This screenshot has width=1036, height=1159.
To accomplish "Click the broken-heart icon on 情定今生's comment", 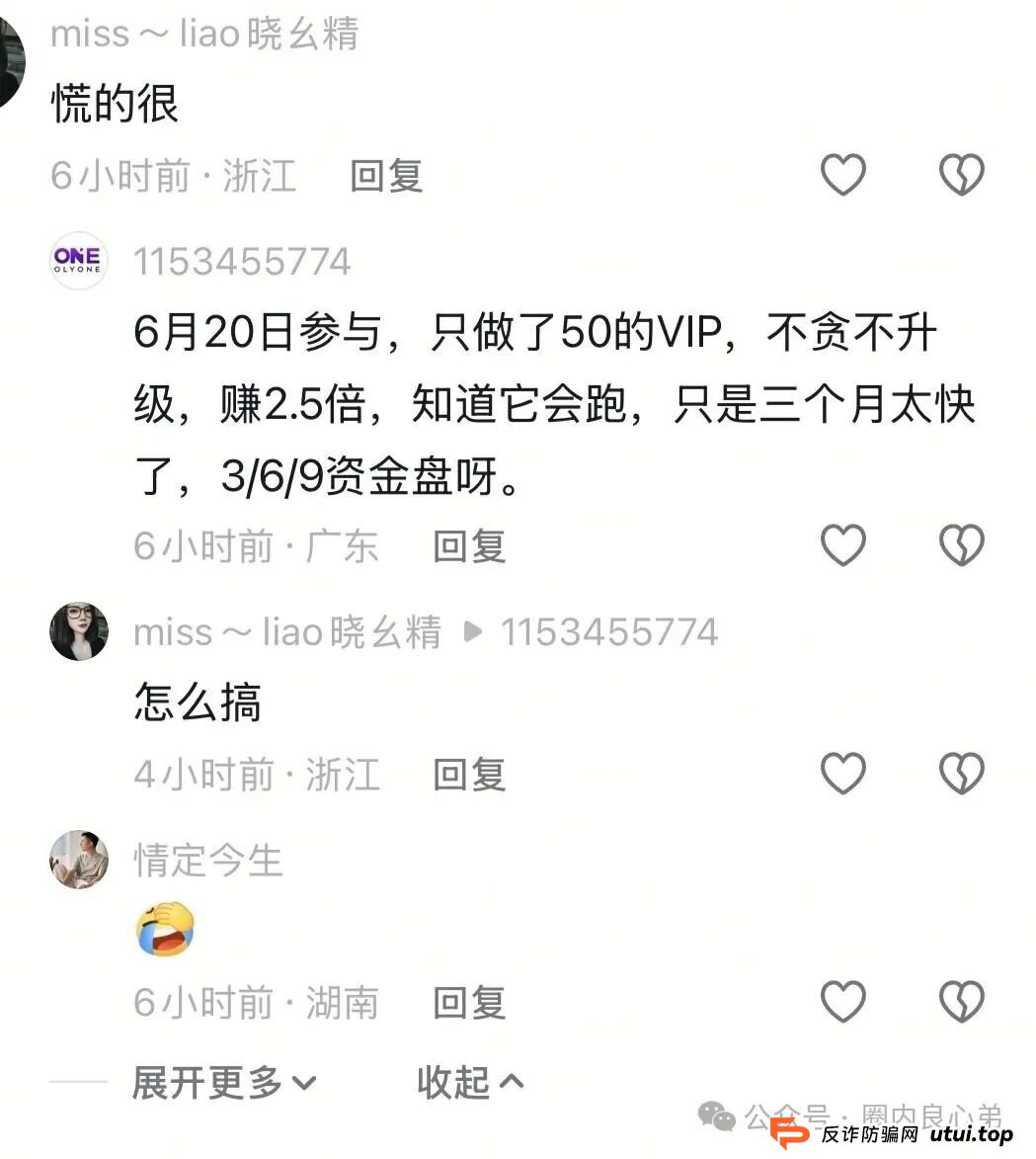I will point(960,1003).
